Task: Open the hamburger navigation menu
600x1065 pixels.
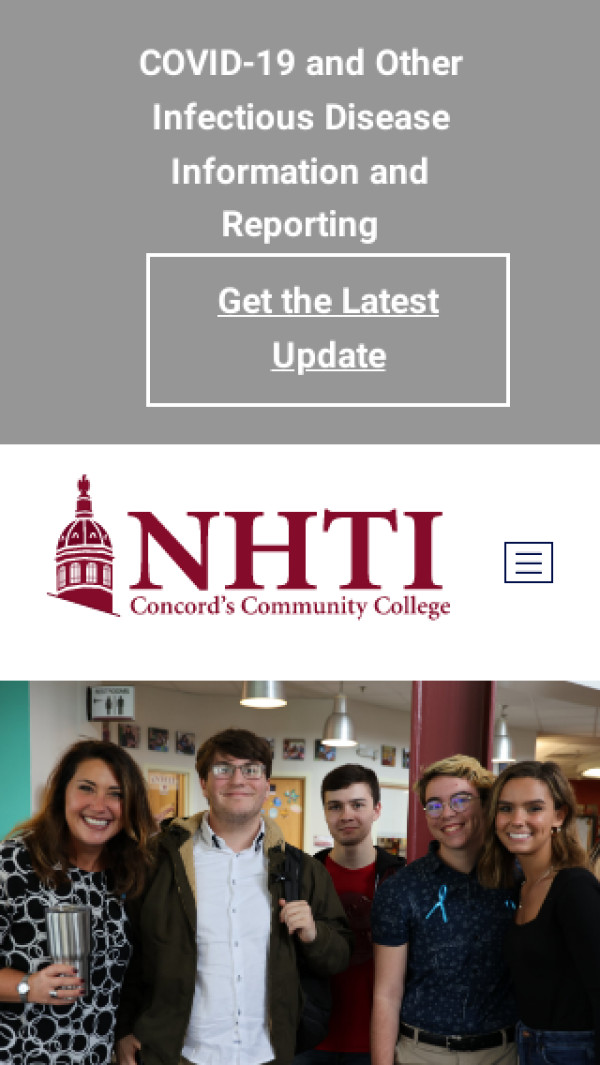Action: pyautogui.click(x=528, y=562)
